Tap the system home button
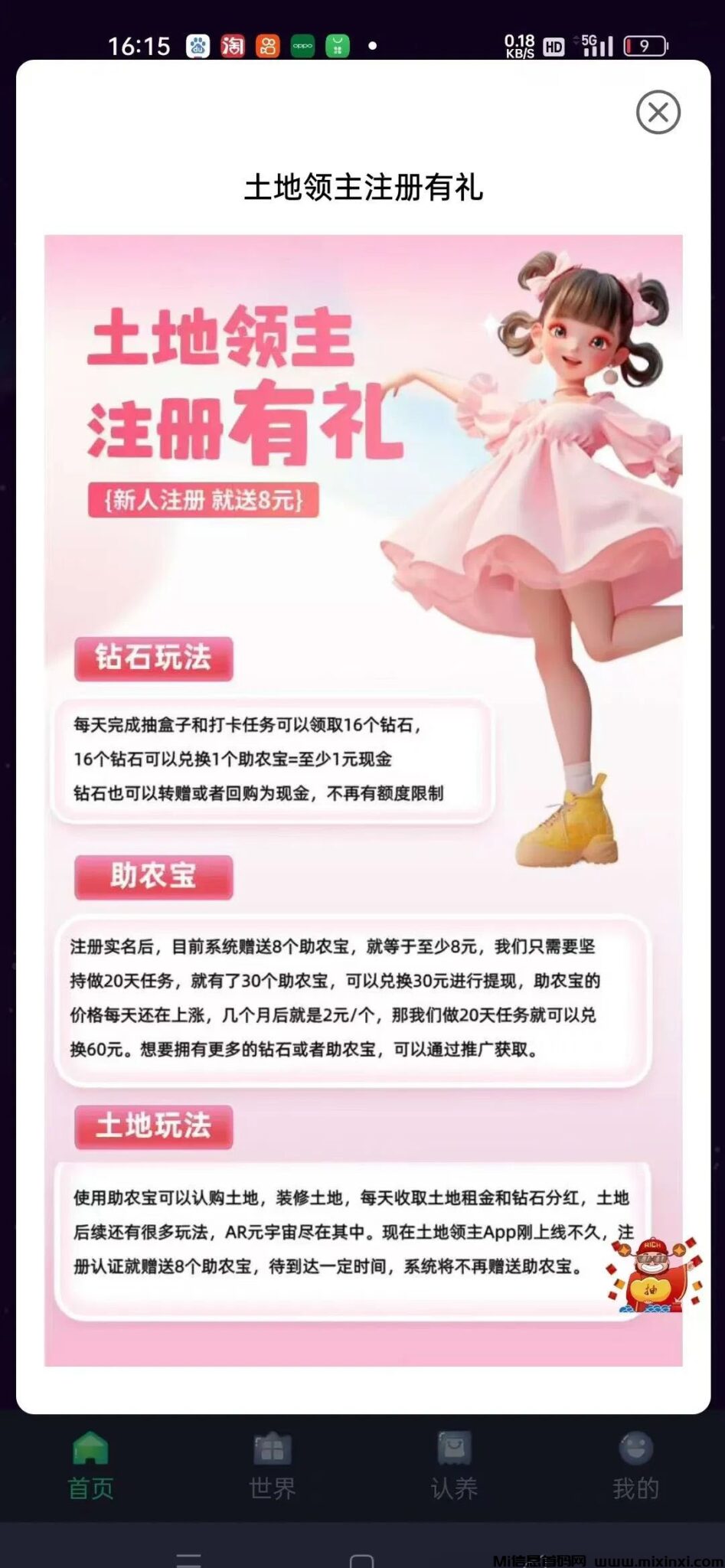Image resolution: width=725 pixels, height=1568 pixels. click(361, 1560)
